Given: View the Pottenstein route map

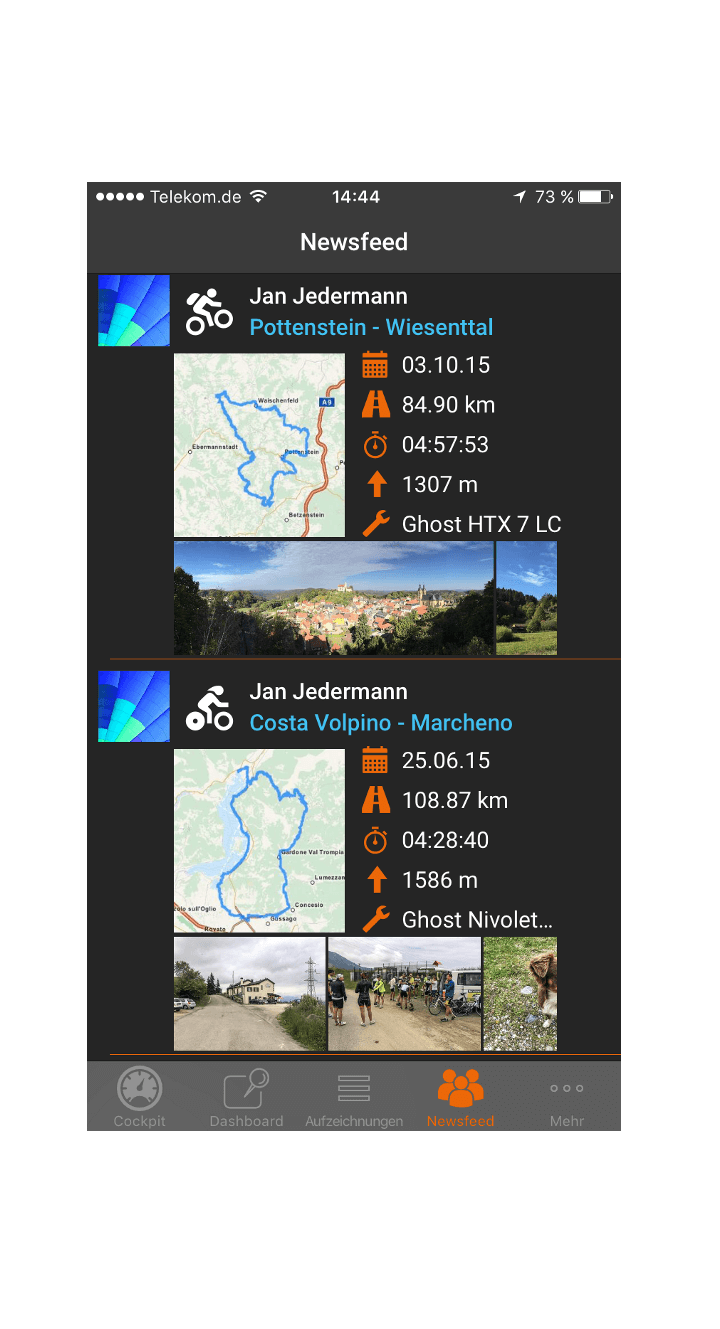Looking at the screenshot, I should tap(259, 445).
